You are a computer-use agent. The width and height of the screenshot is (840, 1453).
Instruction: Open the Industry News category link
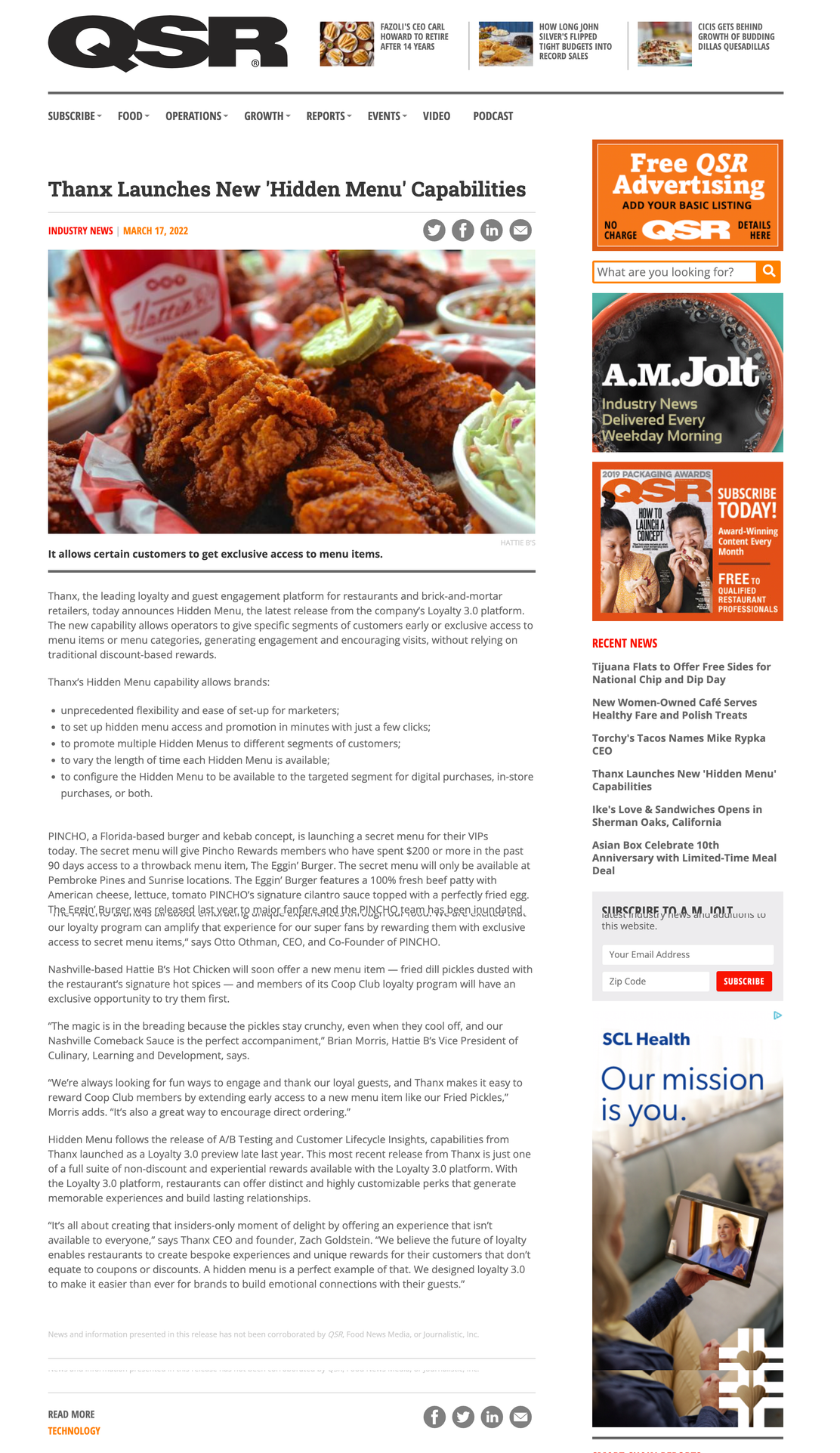click(x=81, y=231)
